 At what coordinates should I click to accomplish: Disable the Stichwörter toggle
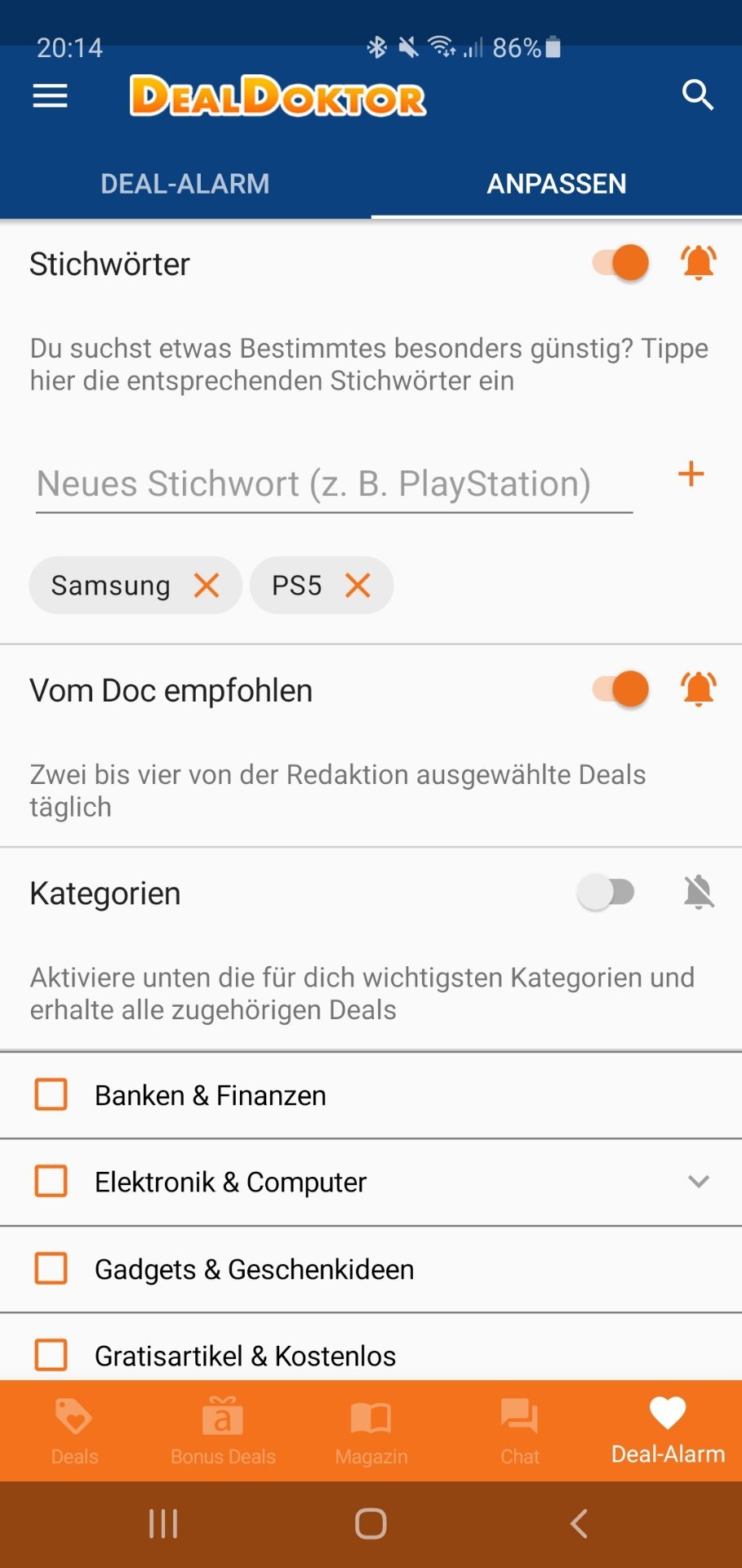click(620, 263)
